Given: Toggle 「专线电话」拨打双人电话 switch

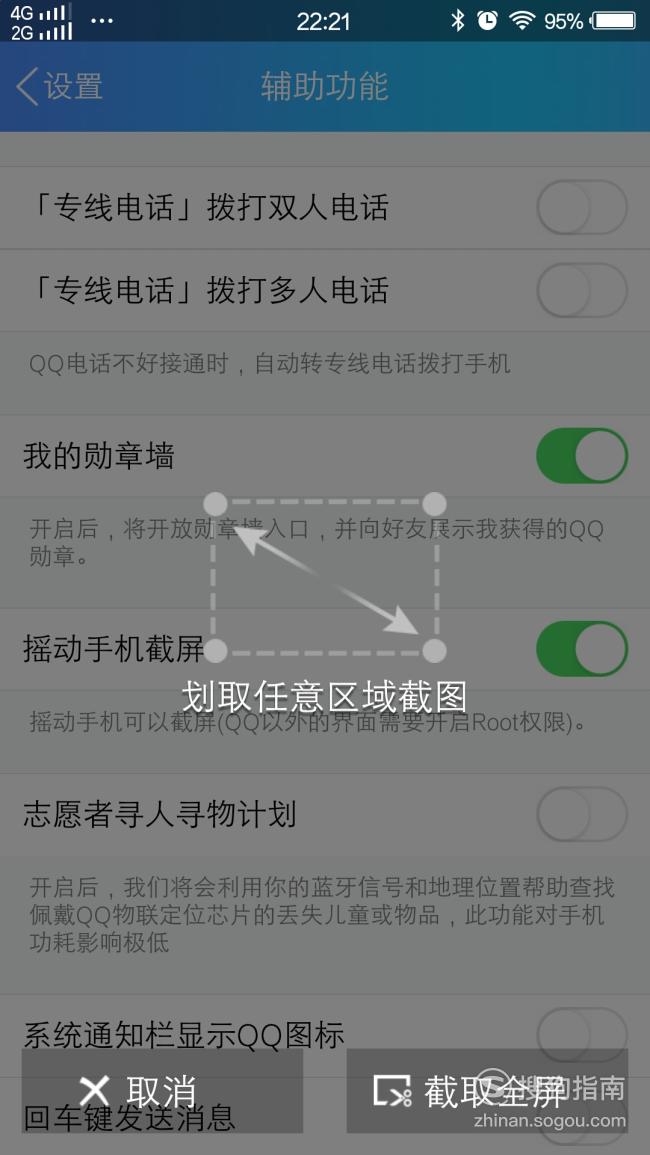Looking at the screenshot, I should tap(582, 207).
